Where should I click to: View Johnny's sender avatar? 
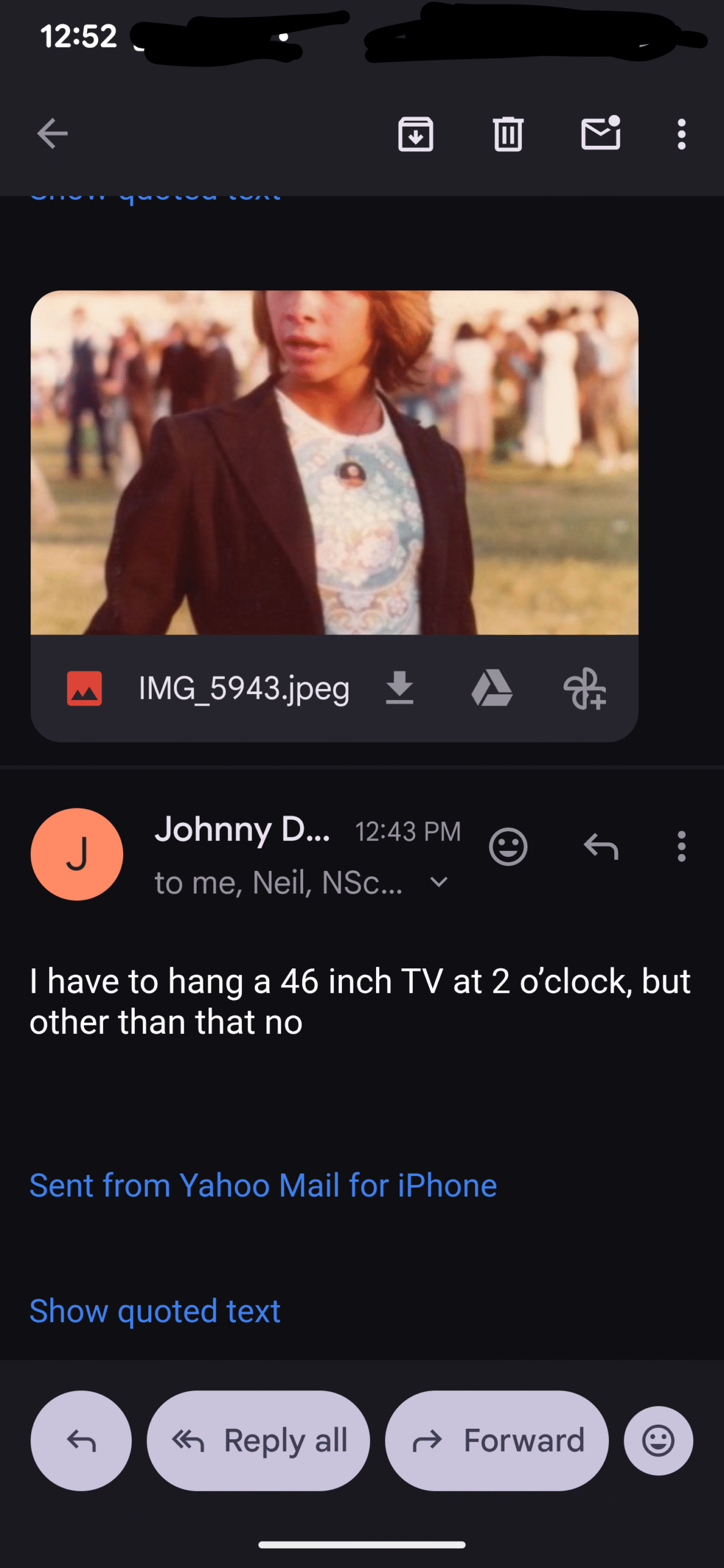click(x=77, y=854)
